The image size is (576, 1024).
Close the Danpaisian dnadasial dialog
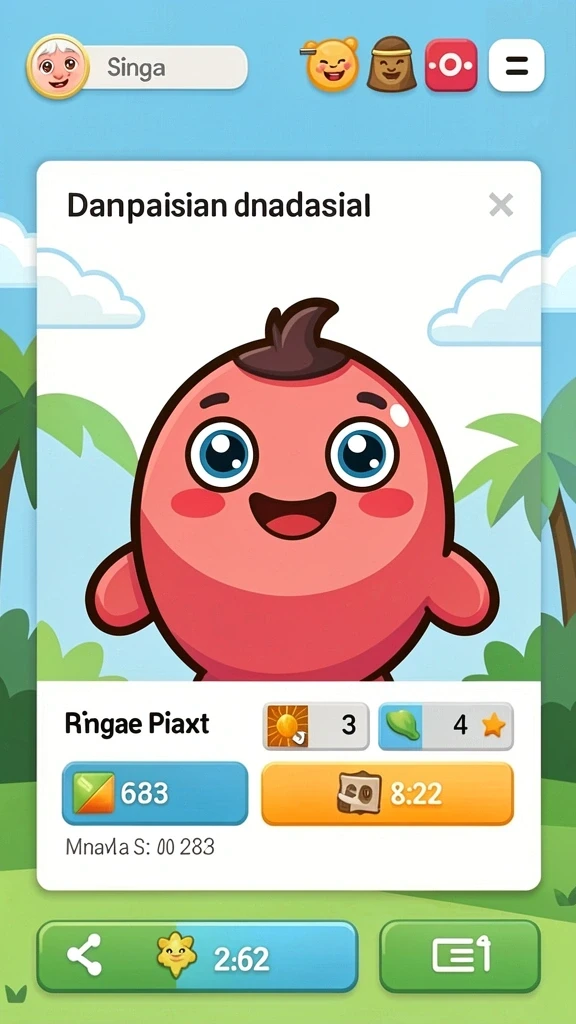tap(501, 206)
